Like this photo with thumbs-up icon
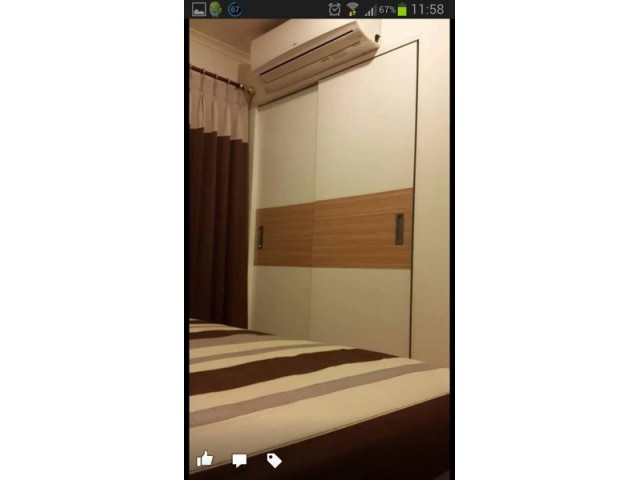The width and height of the screenshot is (640, 480). 206,460
